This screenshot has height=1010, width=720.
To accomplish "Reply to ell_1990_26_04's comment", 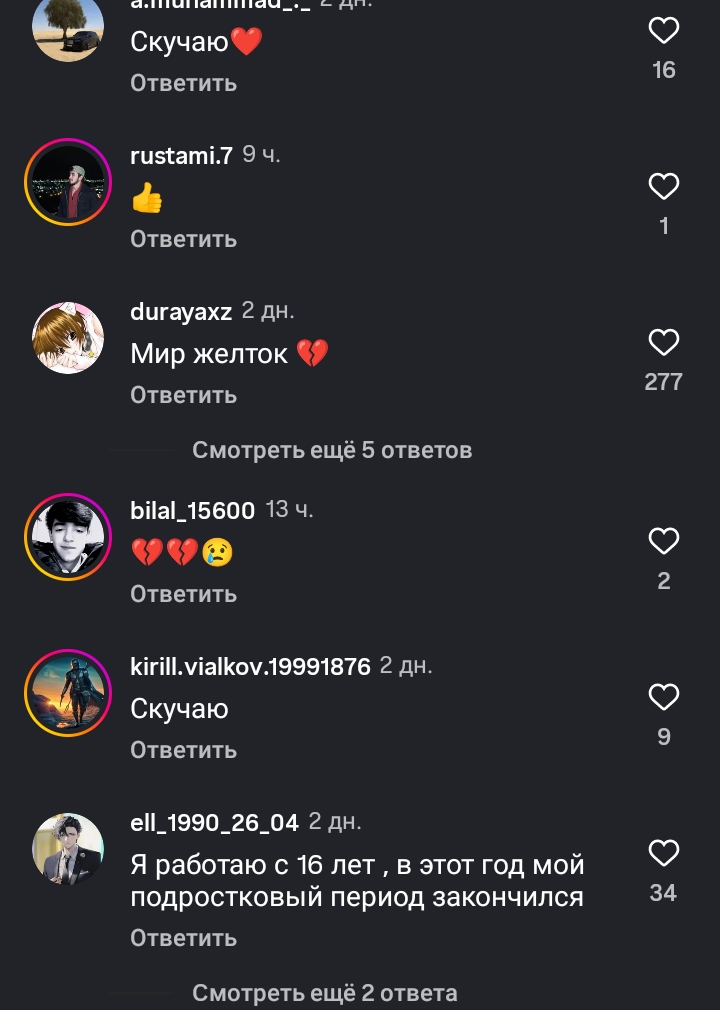I will tap(183, 937).
